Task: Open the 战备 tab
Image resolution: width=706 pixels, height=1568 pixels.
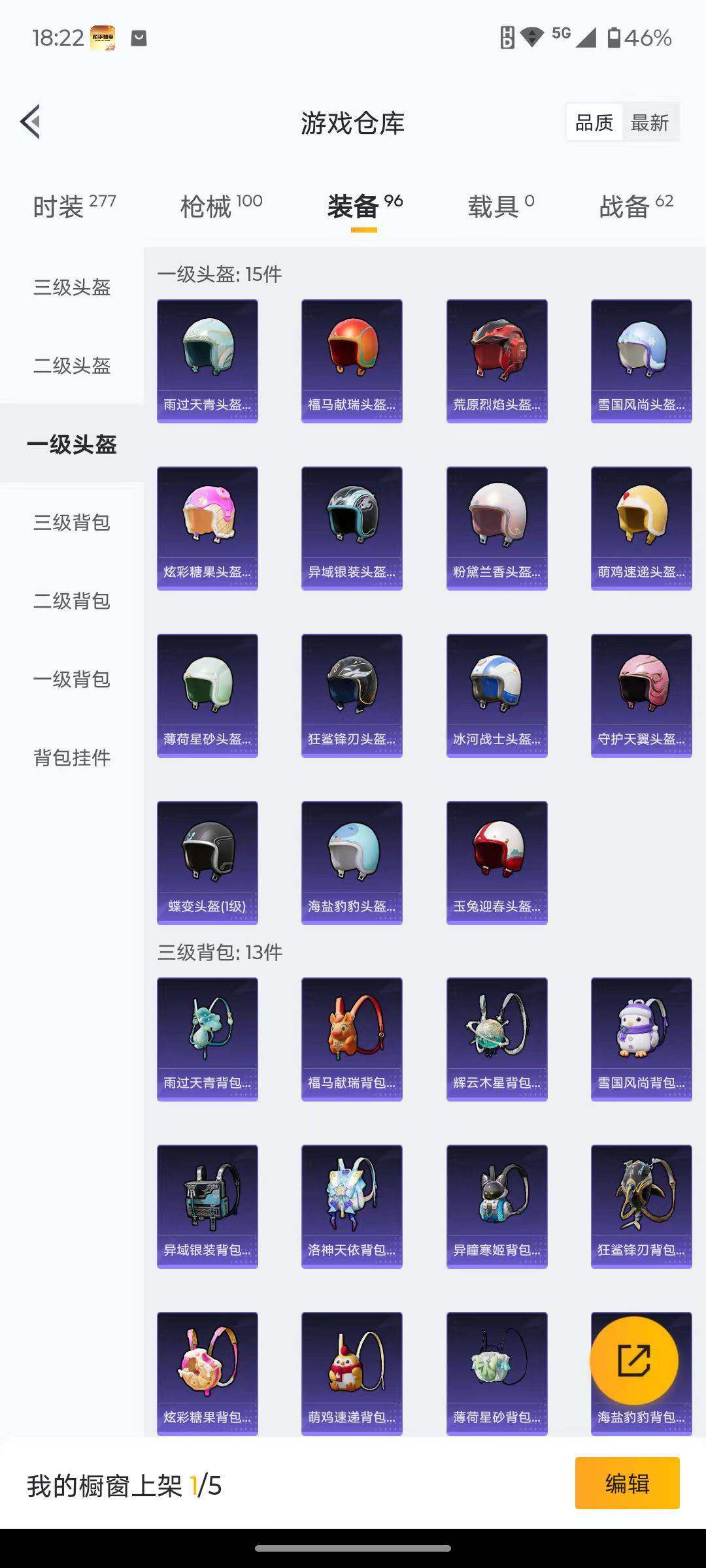Action: tap(635, 206)
